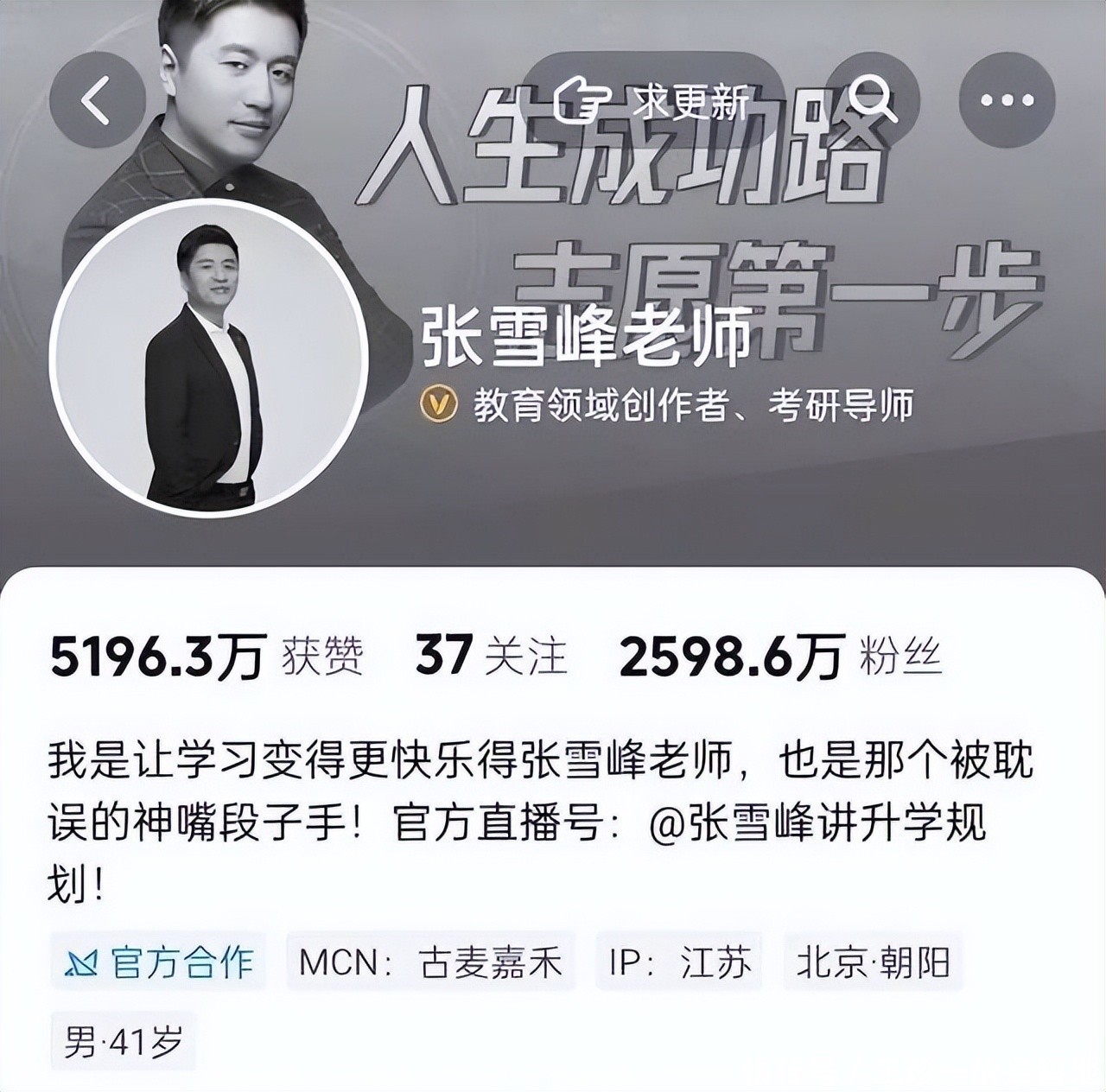This screenshot has width=1106, height=1092.
Task: Open the 2598.6万 粉丝 followers list
Action: (x=779, y=658)
